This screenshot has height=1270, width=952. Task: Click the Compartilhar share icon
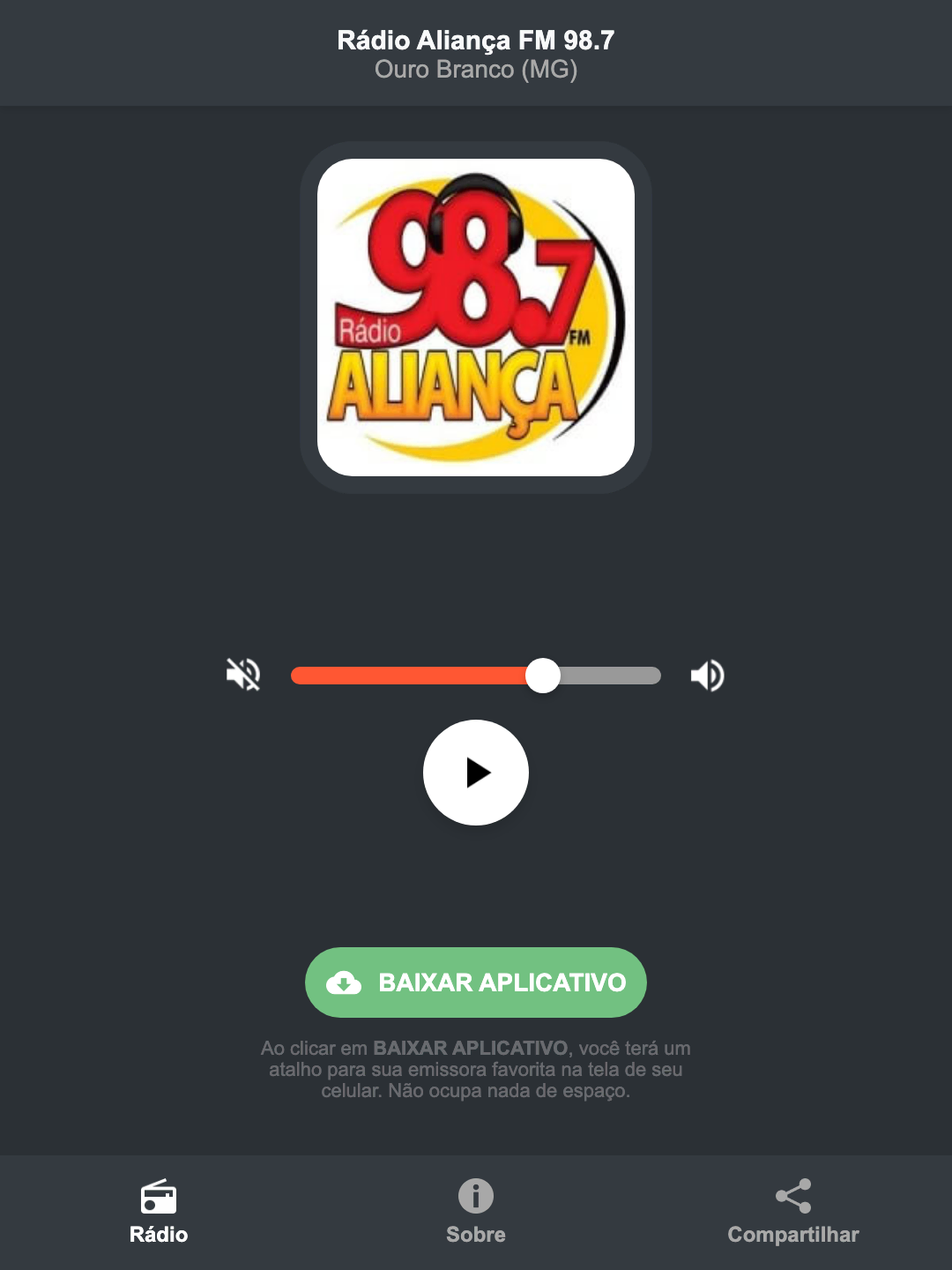click(x=792, y=1196)
